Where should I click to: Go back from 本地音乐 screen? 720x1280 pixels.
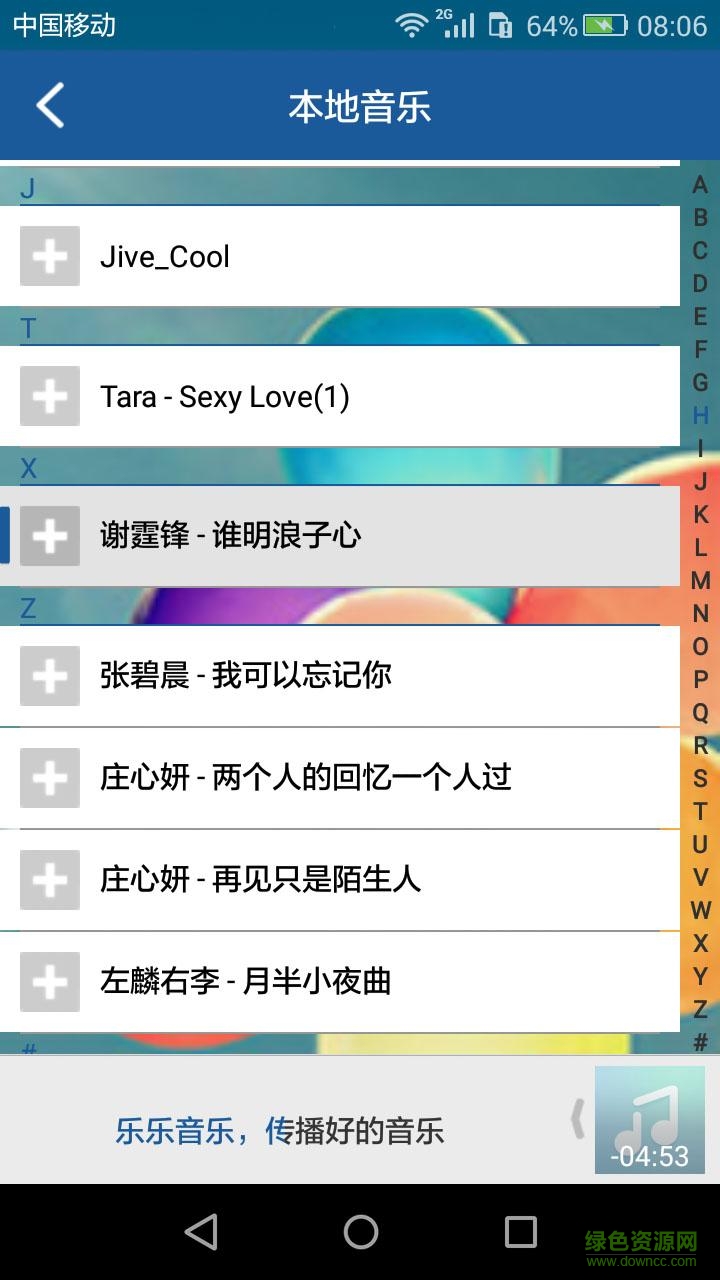[50, 105]
